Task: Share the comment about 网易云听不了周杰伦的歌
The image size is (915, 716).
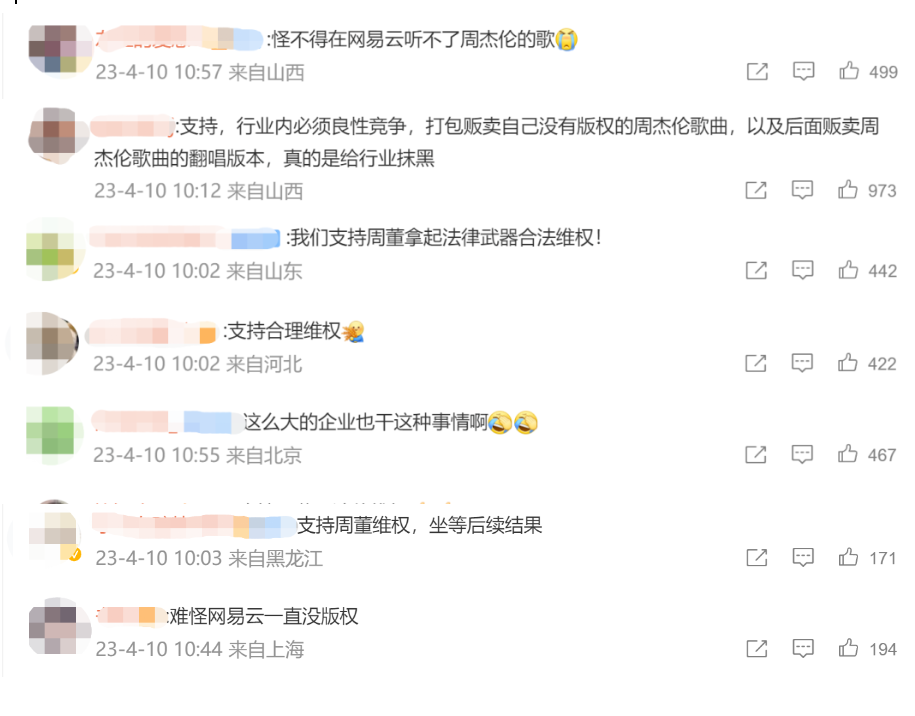Action: point(757,71)
